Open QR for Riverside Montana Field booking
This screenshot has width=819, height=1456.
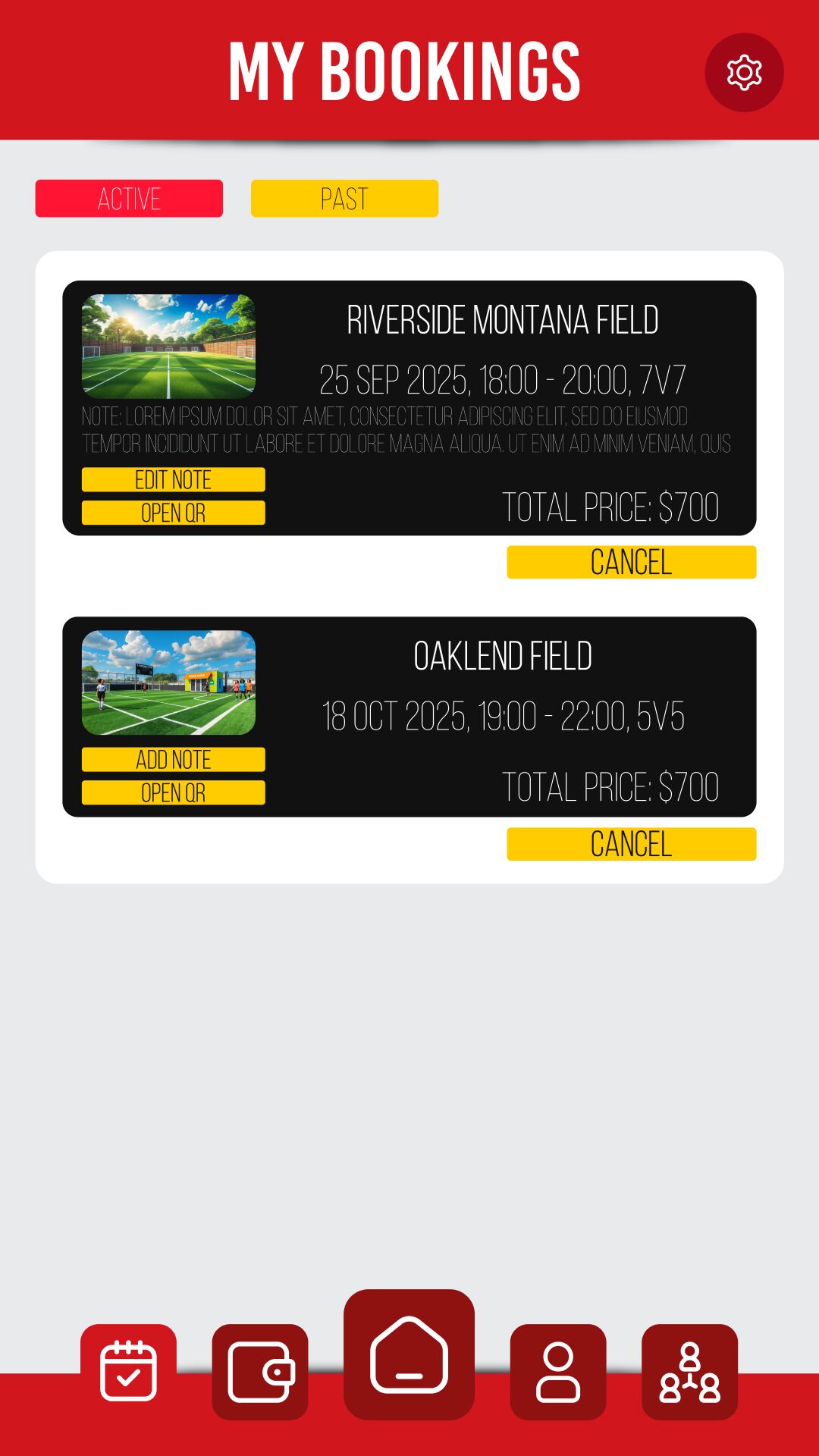pos(173,513)
